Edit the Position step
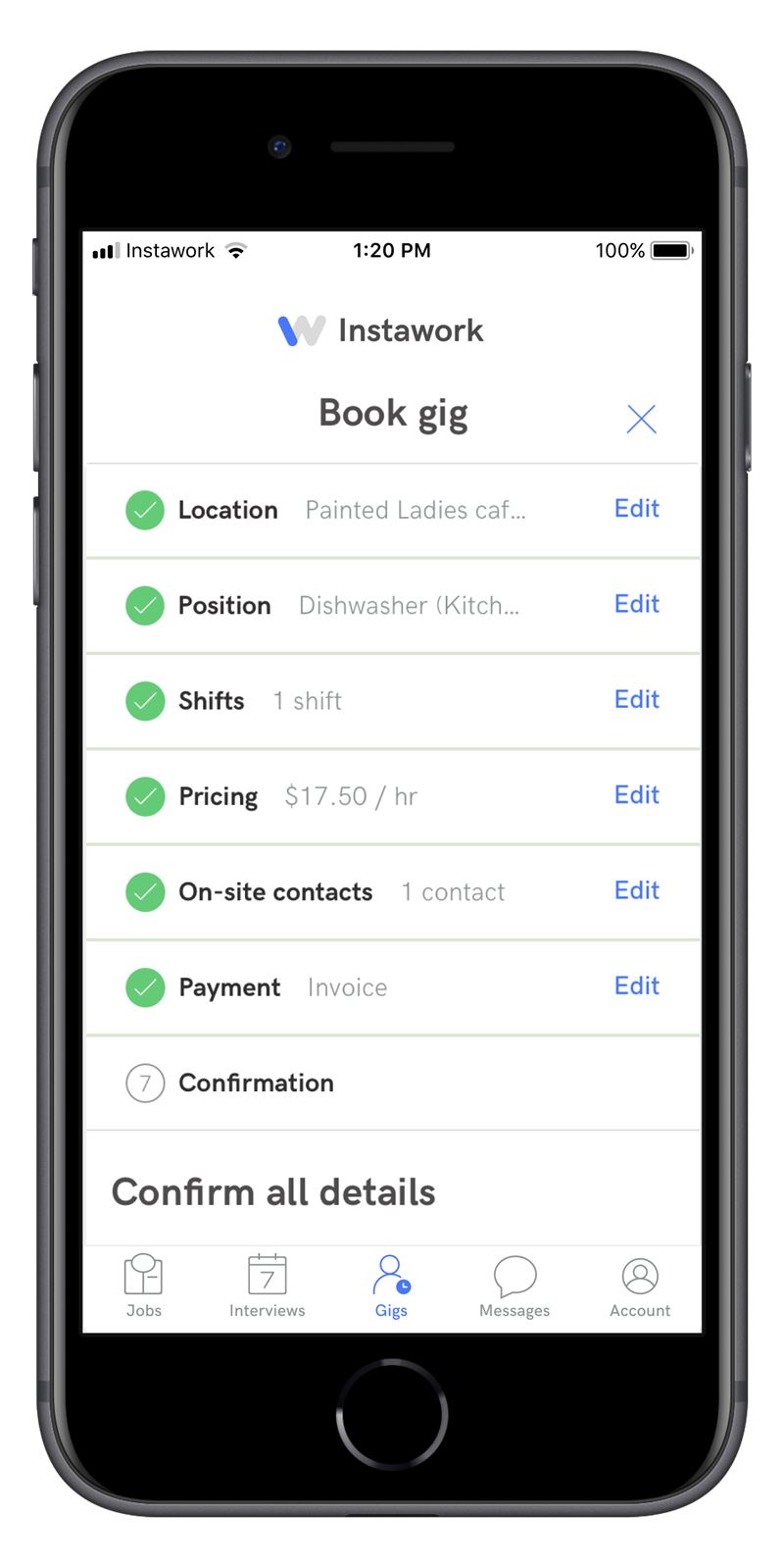The width and height of the screenshot is (784, 1564). click(x=637, y=604)
